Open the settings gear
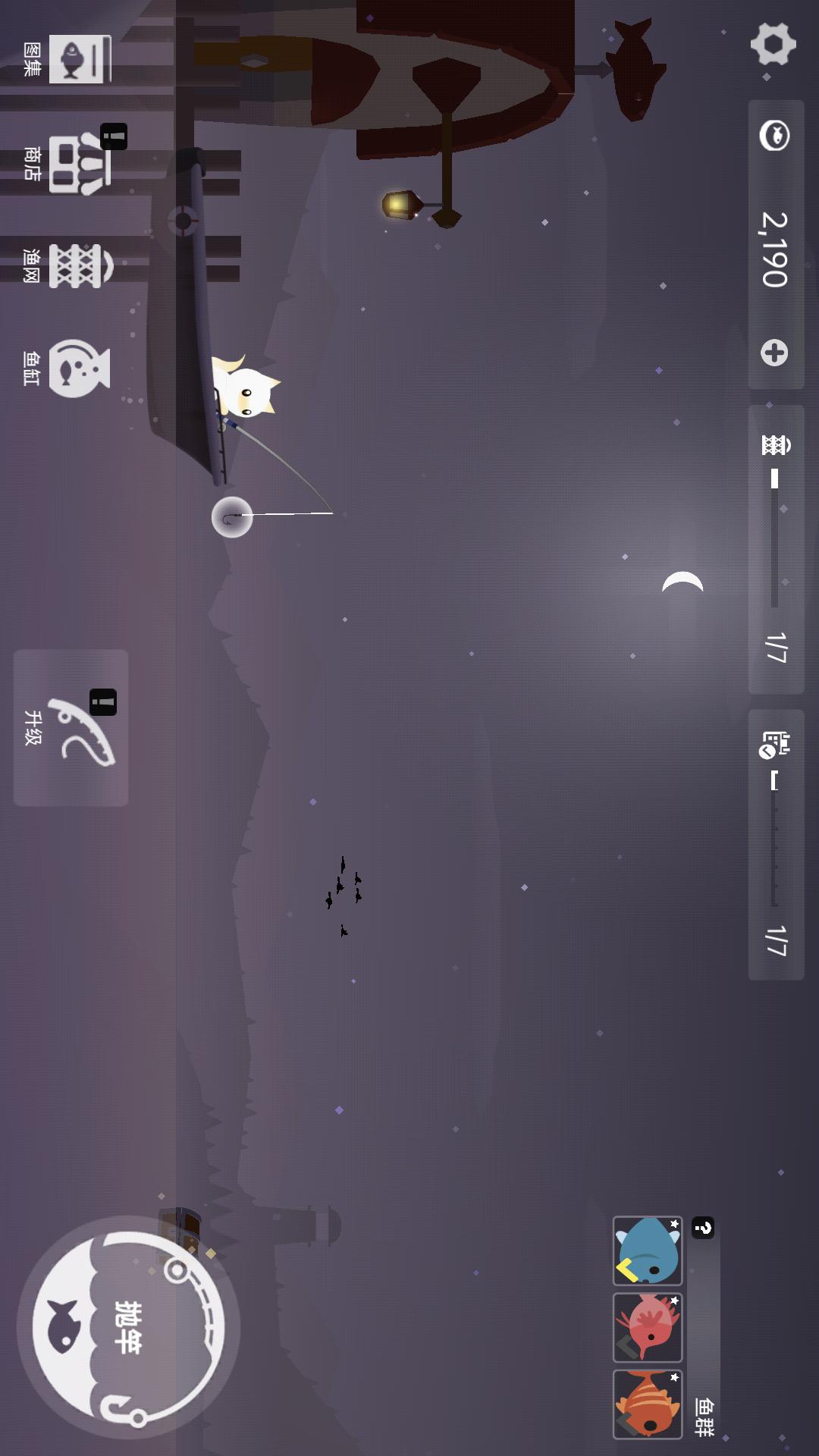This screenshot has height=1456, width=819. pyautogui.click(x=773, y=44)
